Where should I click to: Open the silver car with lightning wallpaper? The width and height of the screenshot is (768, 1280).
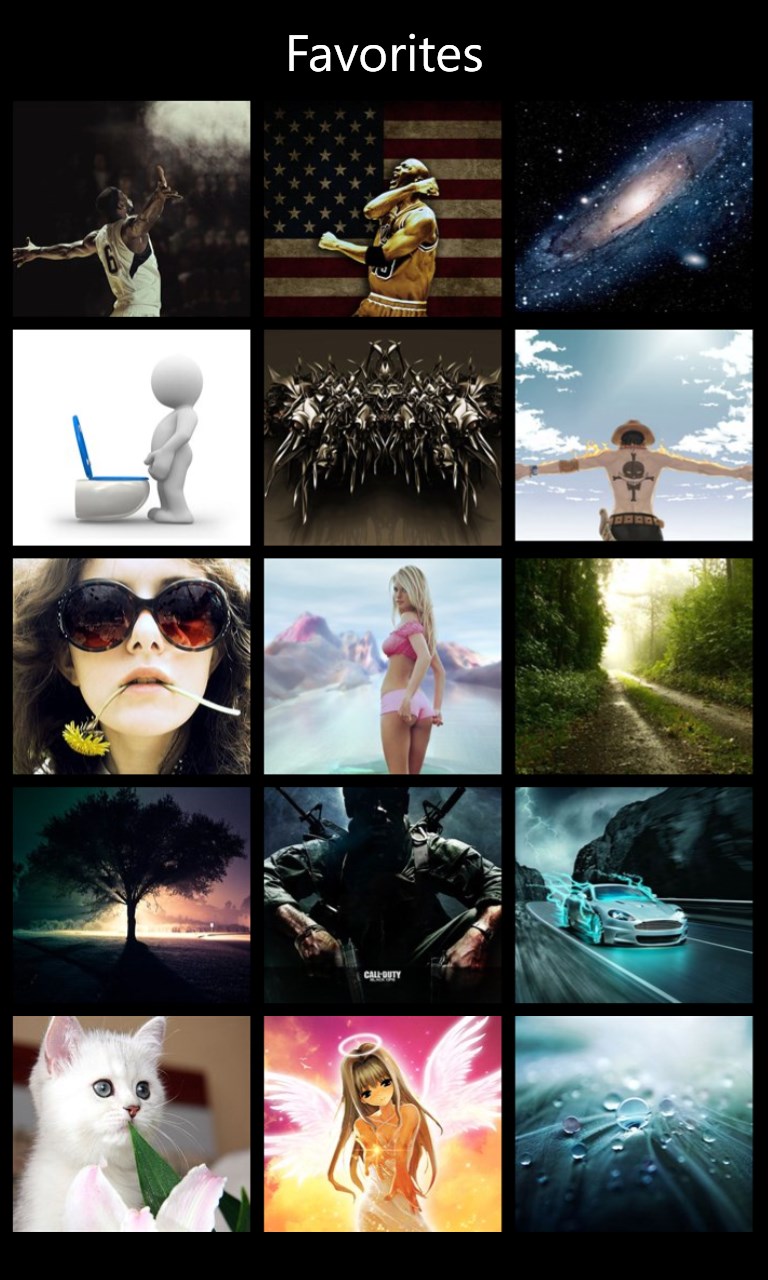[633, 895]
